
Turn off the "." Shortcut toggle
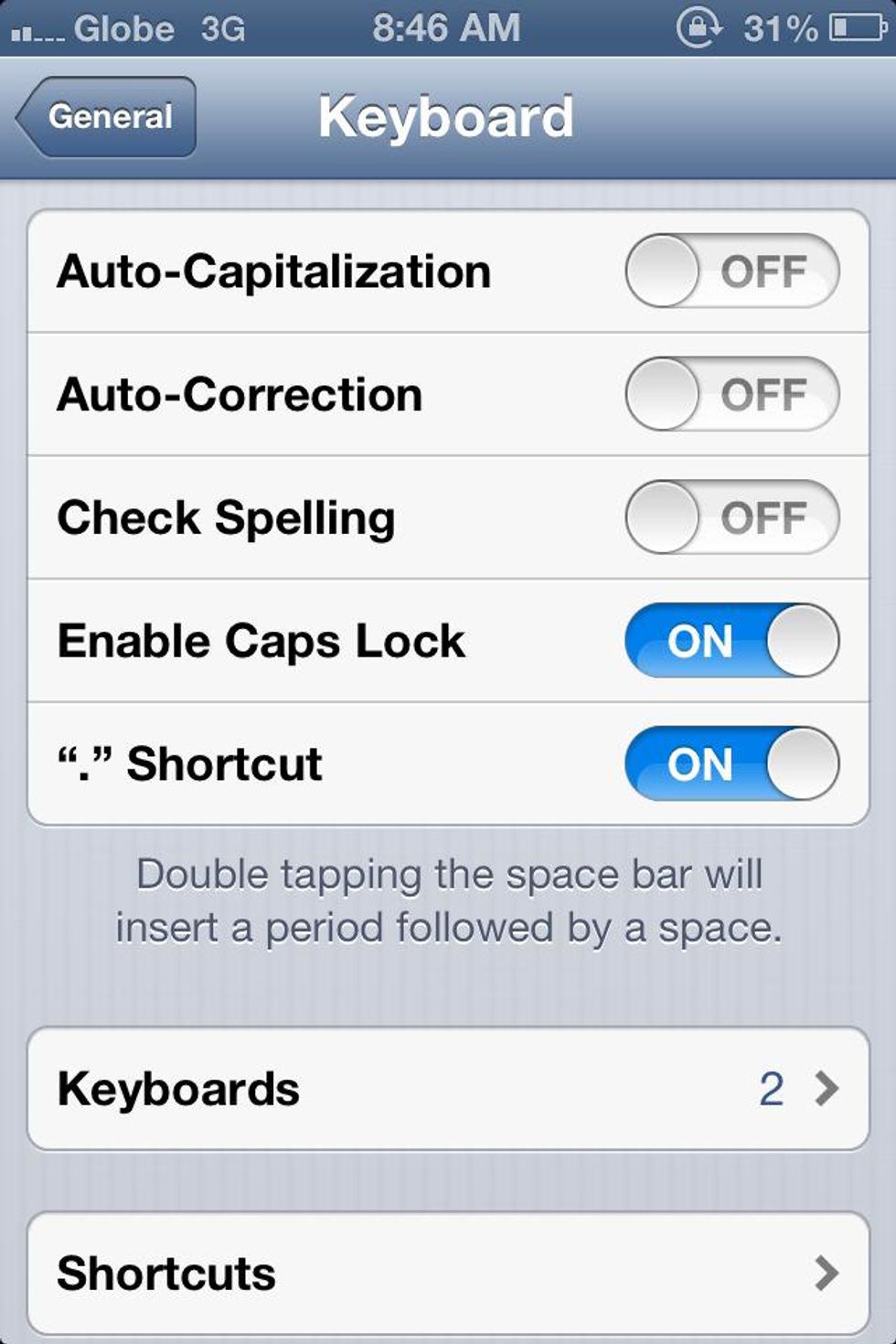tap(731, 763)
